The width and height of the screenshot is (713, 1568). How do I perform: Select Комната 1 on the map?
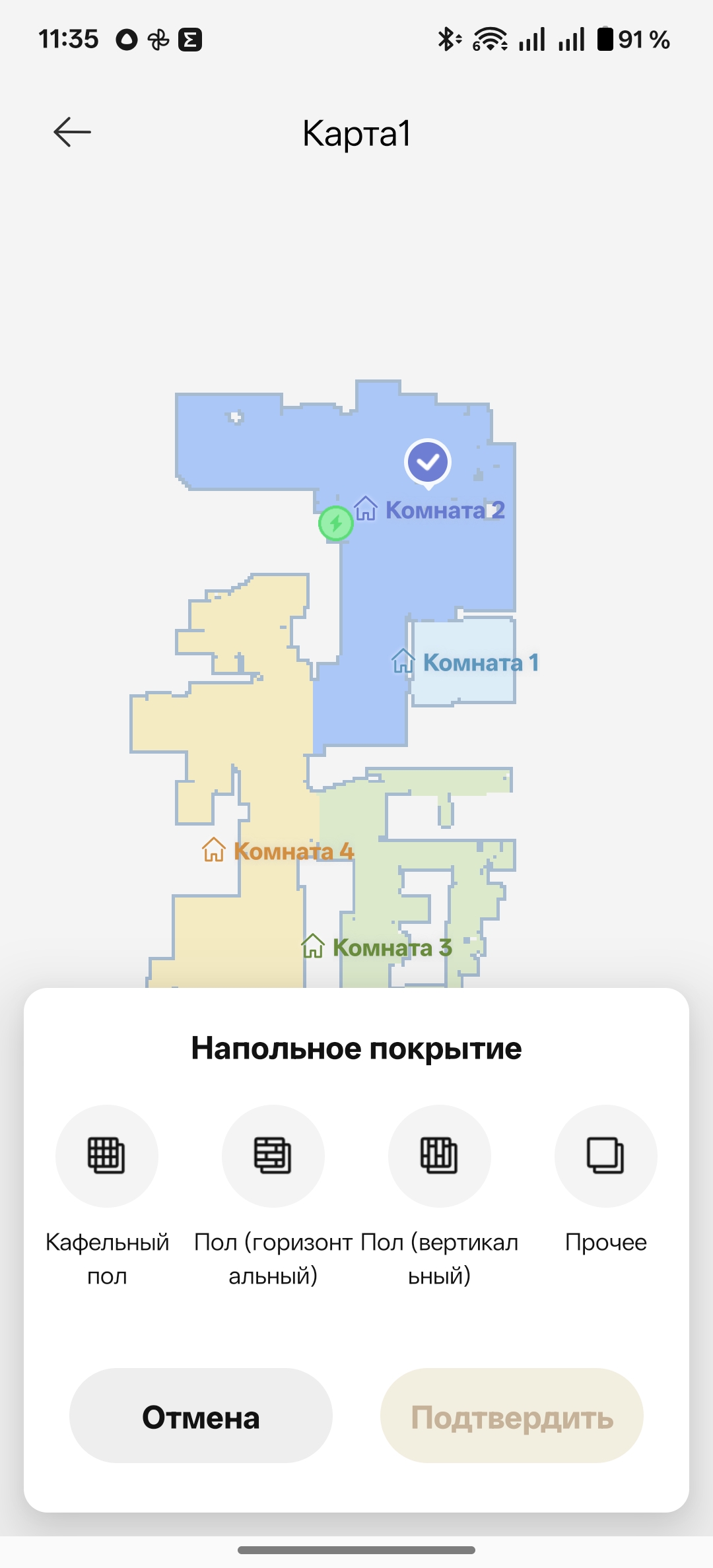[x=465, y=663]
